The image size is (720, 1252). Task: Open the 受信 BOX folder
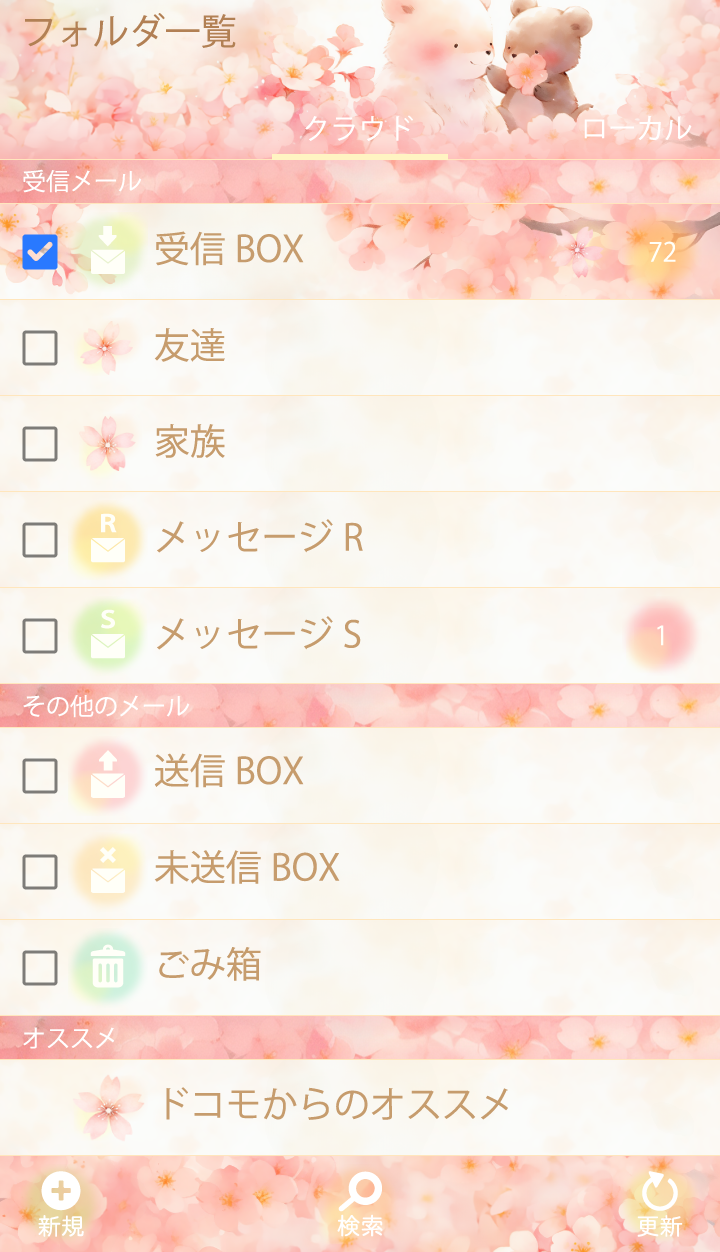click(x=230, y=250)
